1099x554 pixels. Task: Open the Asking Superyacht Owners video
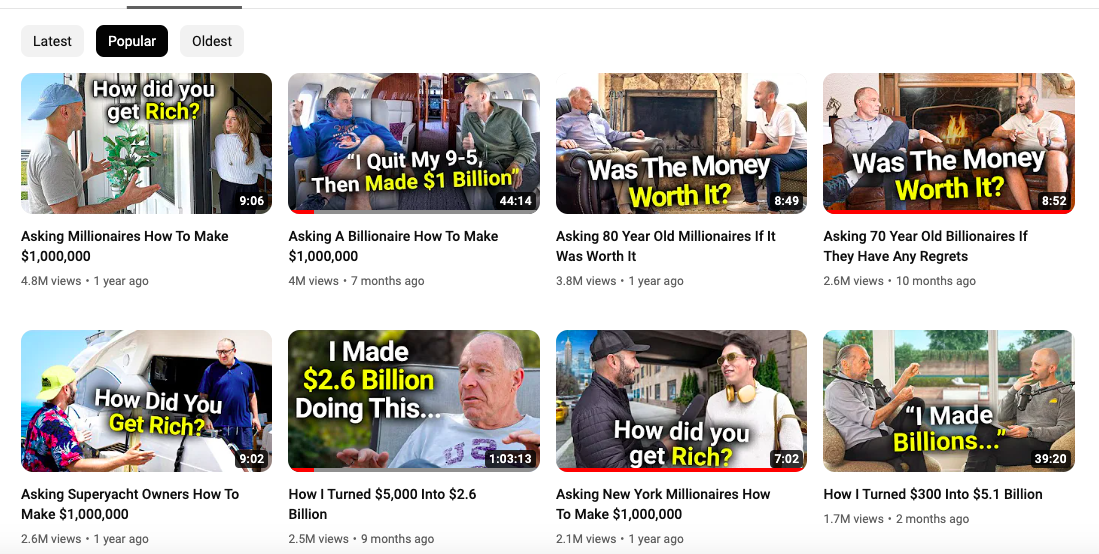tap(146, 400)
